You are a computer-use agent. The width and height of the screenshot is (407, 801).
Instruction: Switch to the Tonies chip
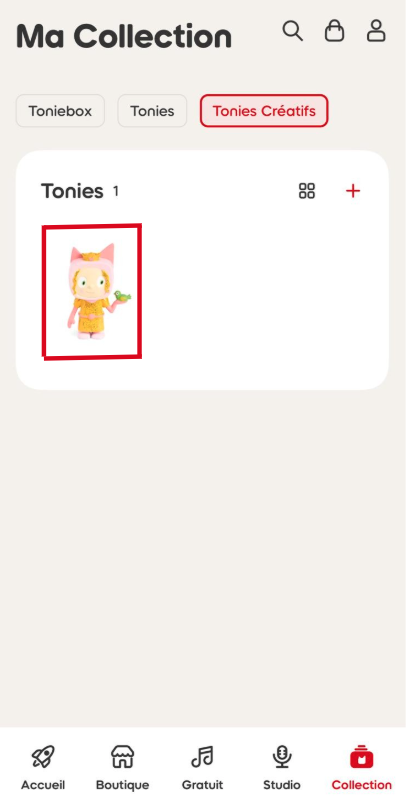pyautogui.click(x=152, y=111)
